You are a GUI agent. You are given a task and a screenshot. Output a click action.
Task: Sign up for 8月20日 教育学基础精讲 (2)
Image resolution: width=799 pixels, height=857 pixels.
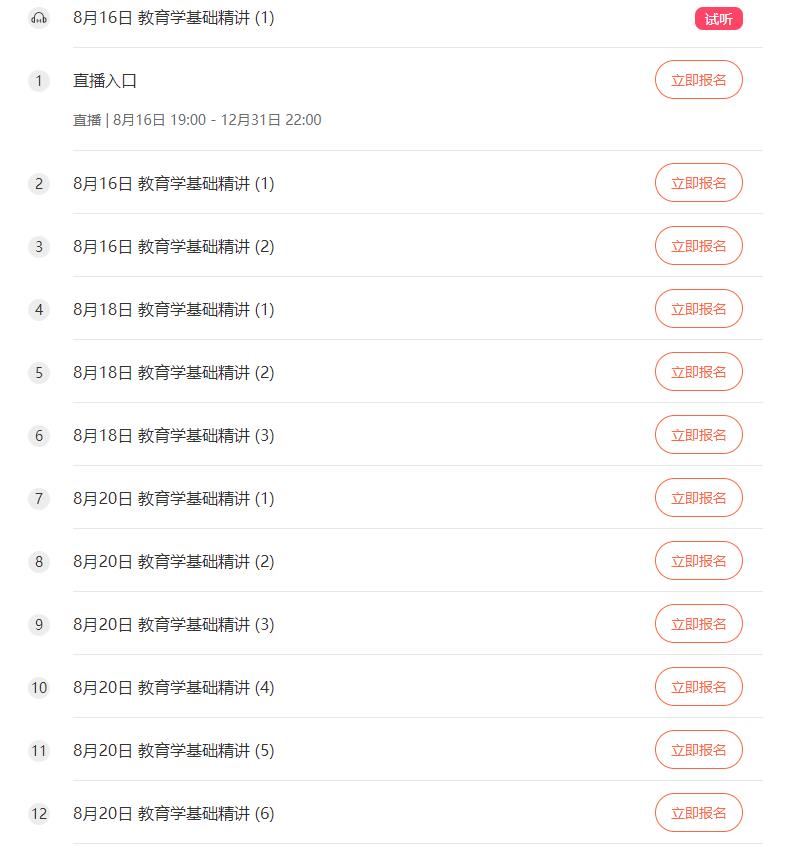698,561
